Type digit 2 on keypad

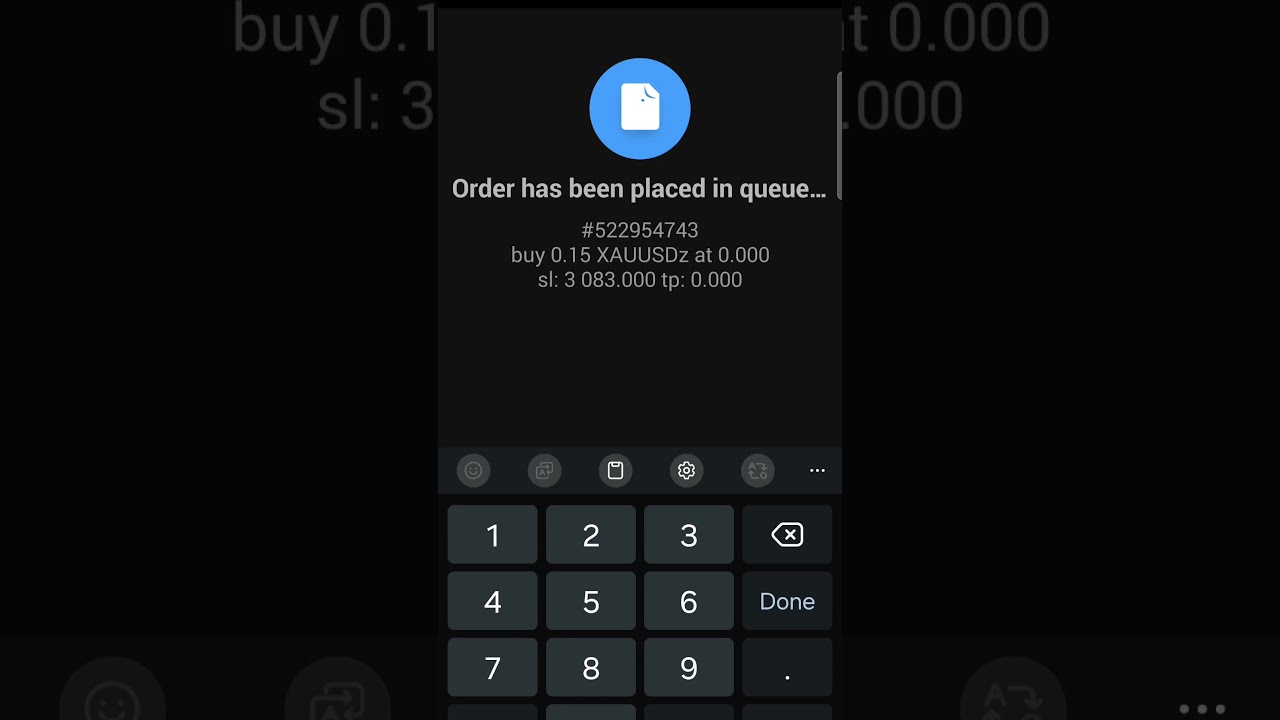(x=591, y=535)
